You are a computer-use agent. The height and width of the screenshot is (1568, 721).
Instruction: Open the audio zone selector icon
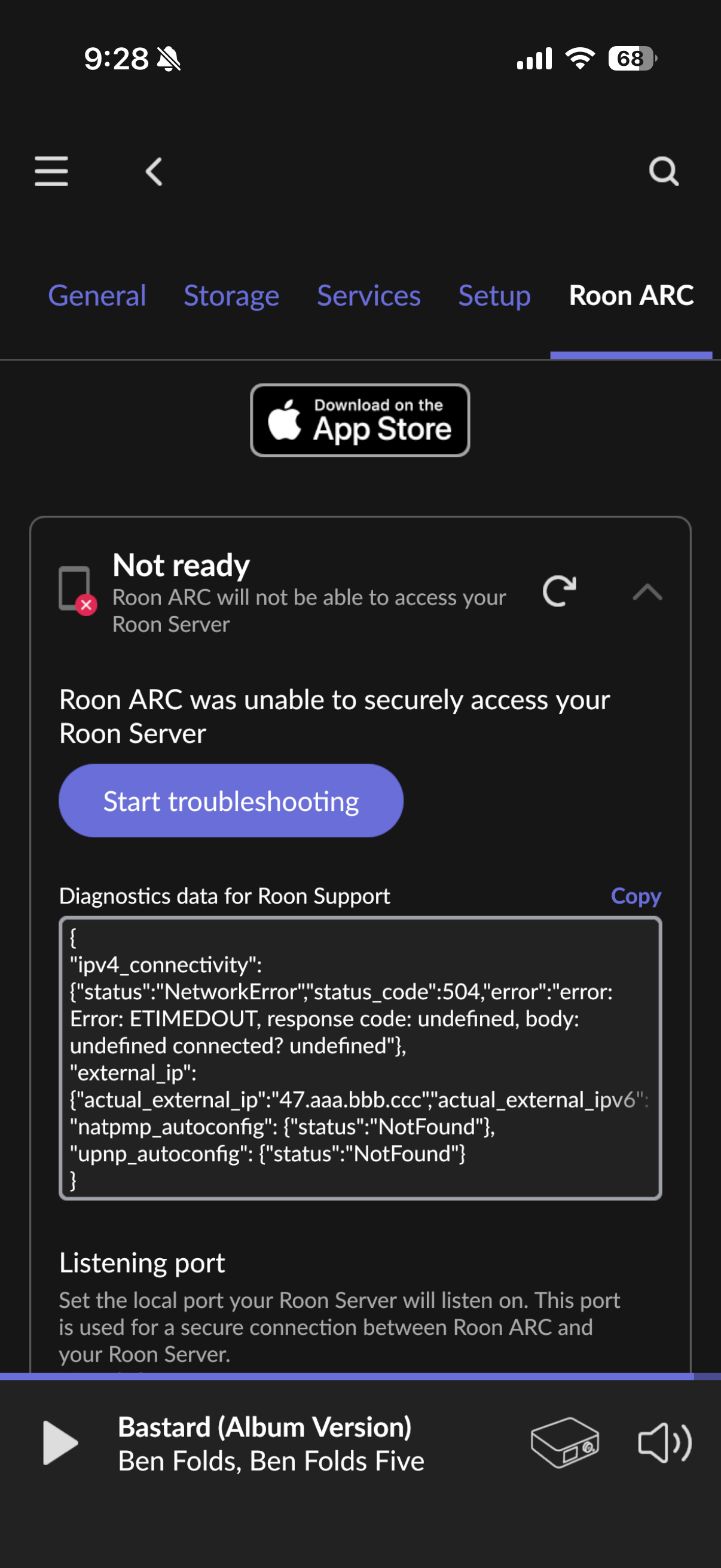tap(564, 1442)
